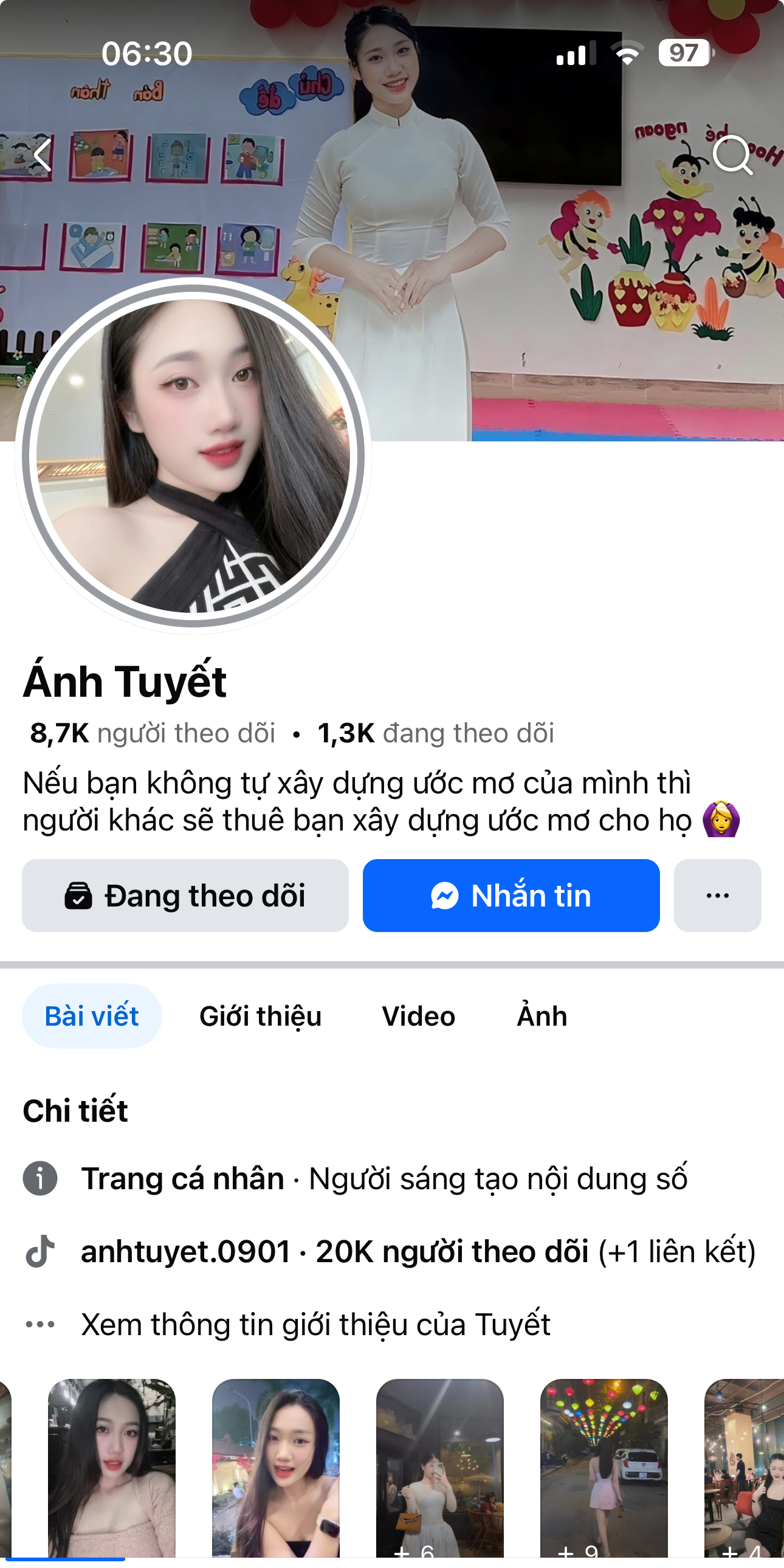This screenshot has width=784, height=1568.
Task: View the 1,3K đang theo dõi list
Action: (436, 733)
